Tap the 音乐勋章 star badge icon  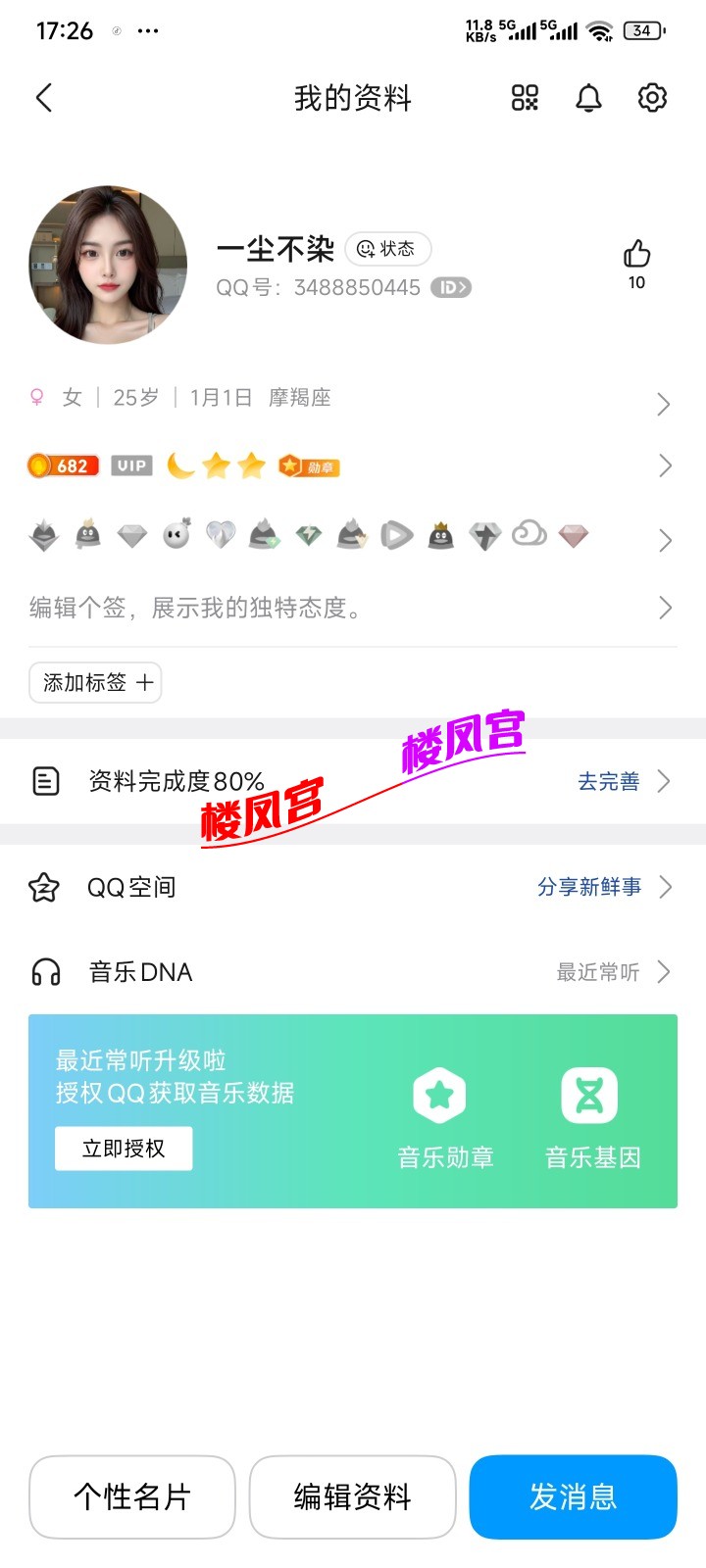(439, 1094)
